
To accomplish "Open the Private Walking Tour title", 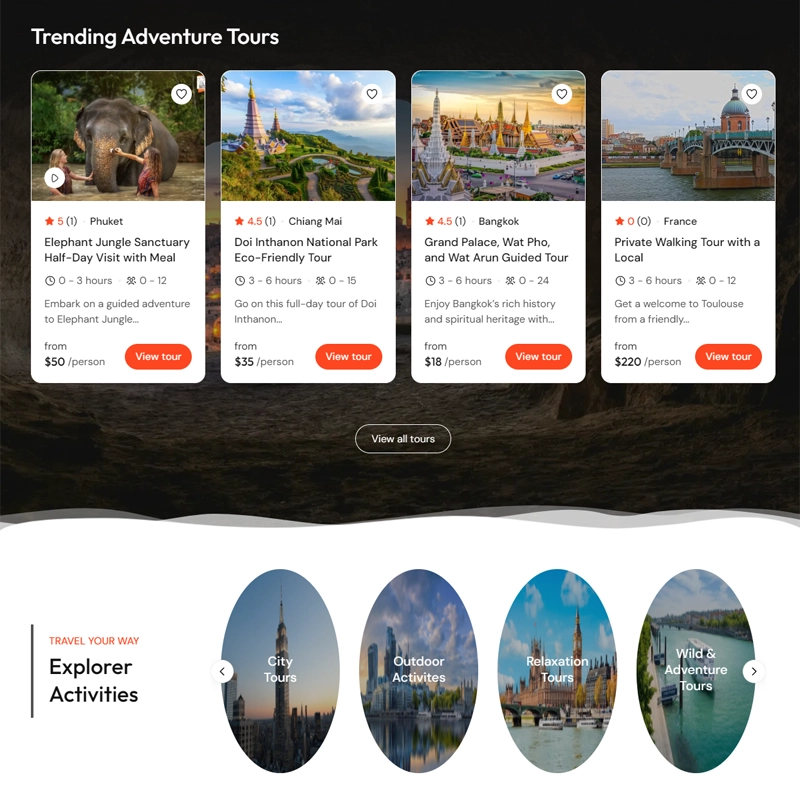I will [x=687, y=250].
